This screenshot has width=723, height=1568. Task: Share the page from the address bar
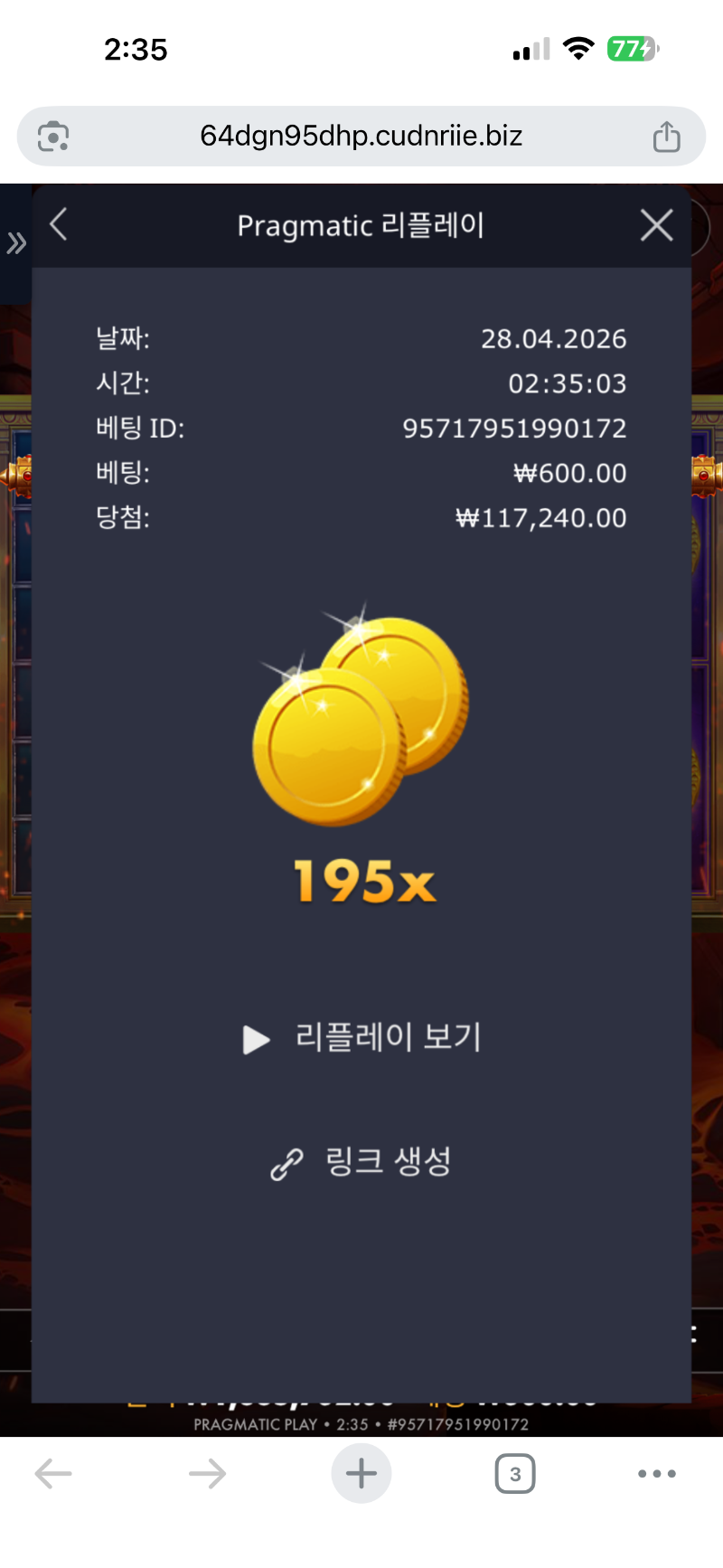tap(666, 137)
